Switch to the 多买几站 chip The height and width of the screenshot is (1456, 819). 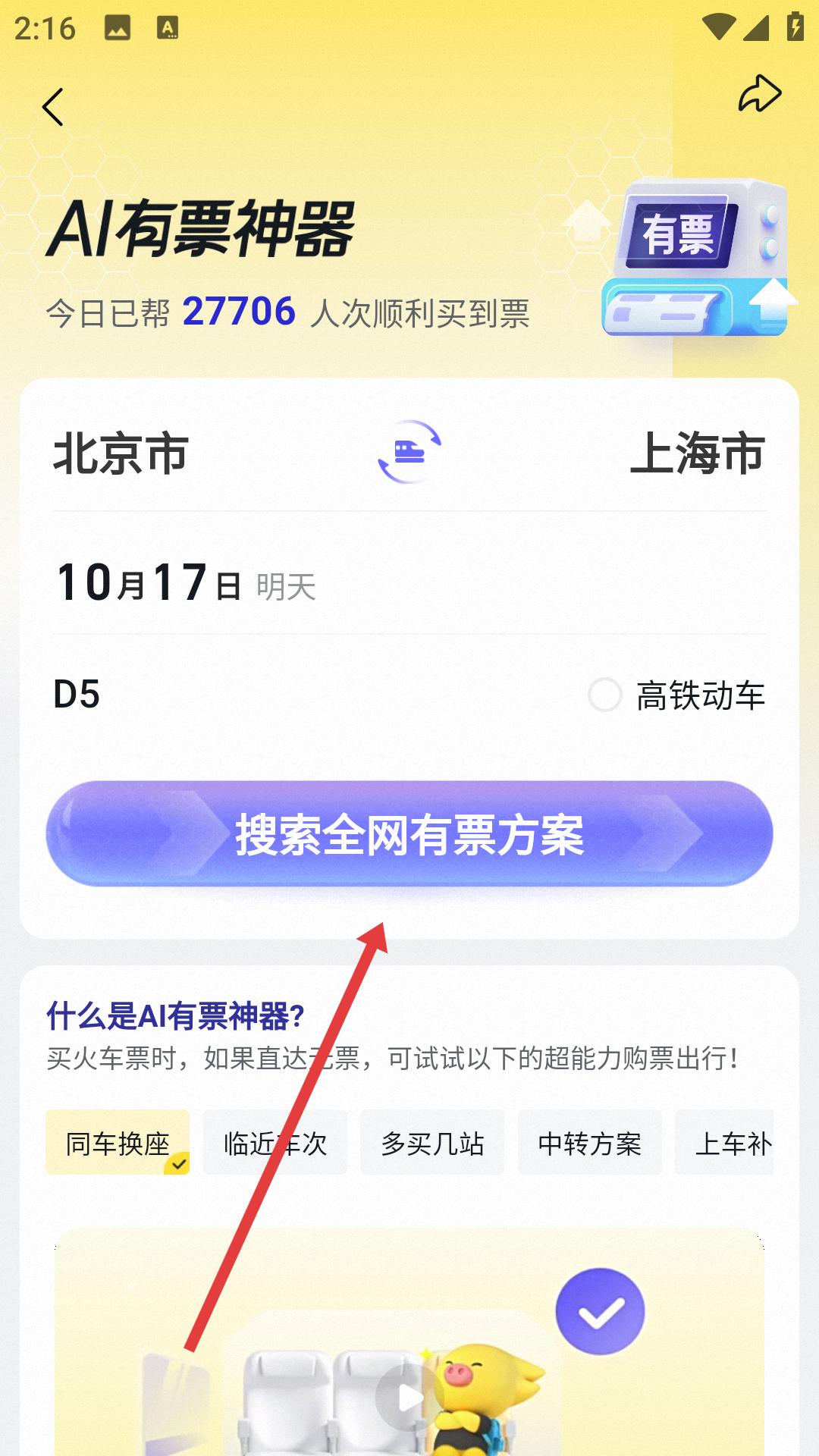tap(432, 1143)
